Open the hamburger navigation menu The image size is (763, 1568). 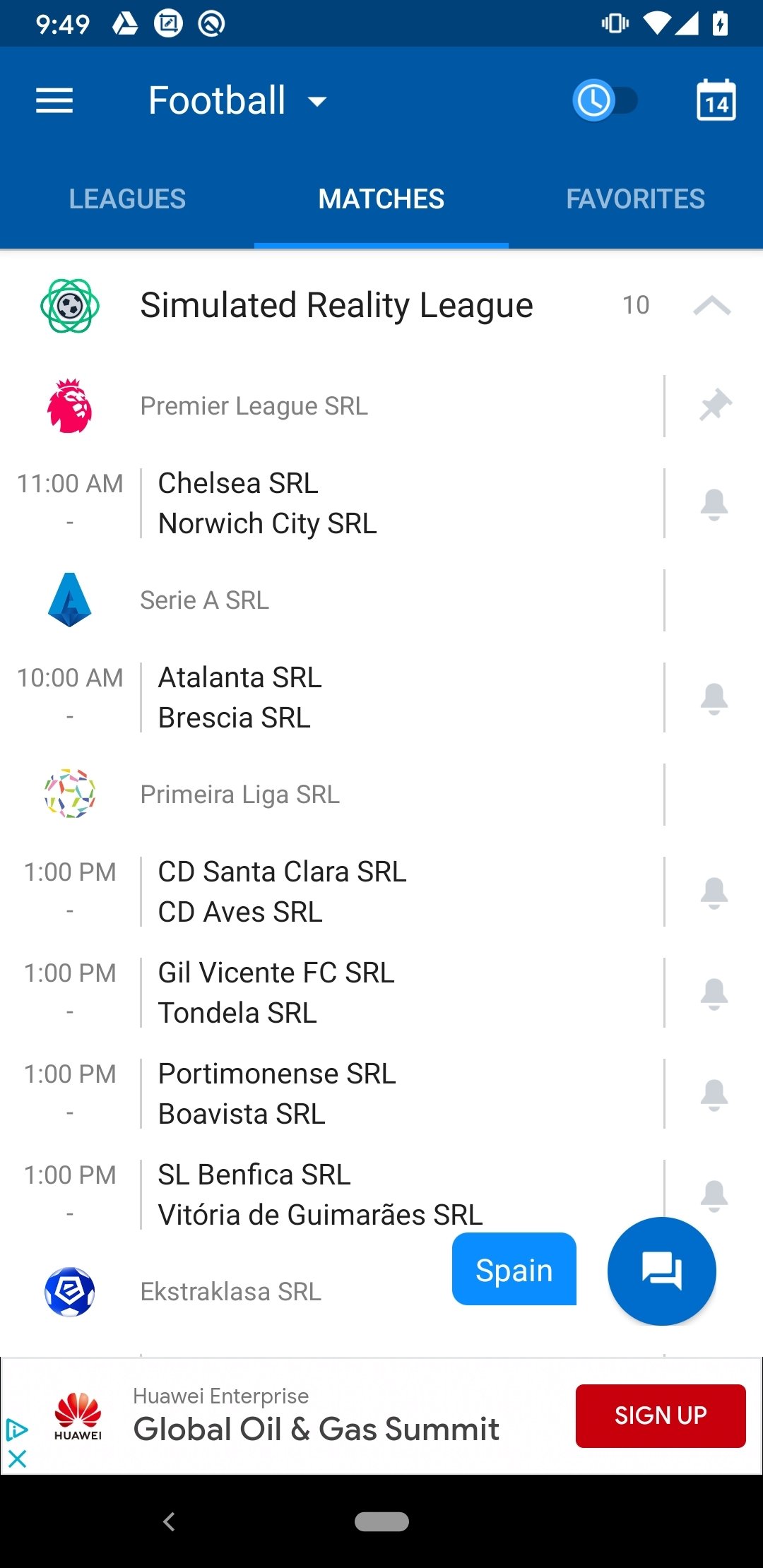coord(54,101)
